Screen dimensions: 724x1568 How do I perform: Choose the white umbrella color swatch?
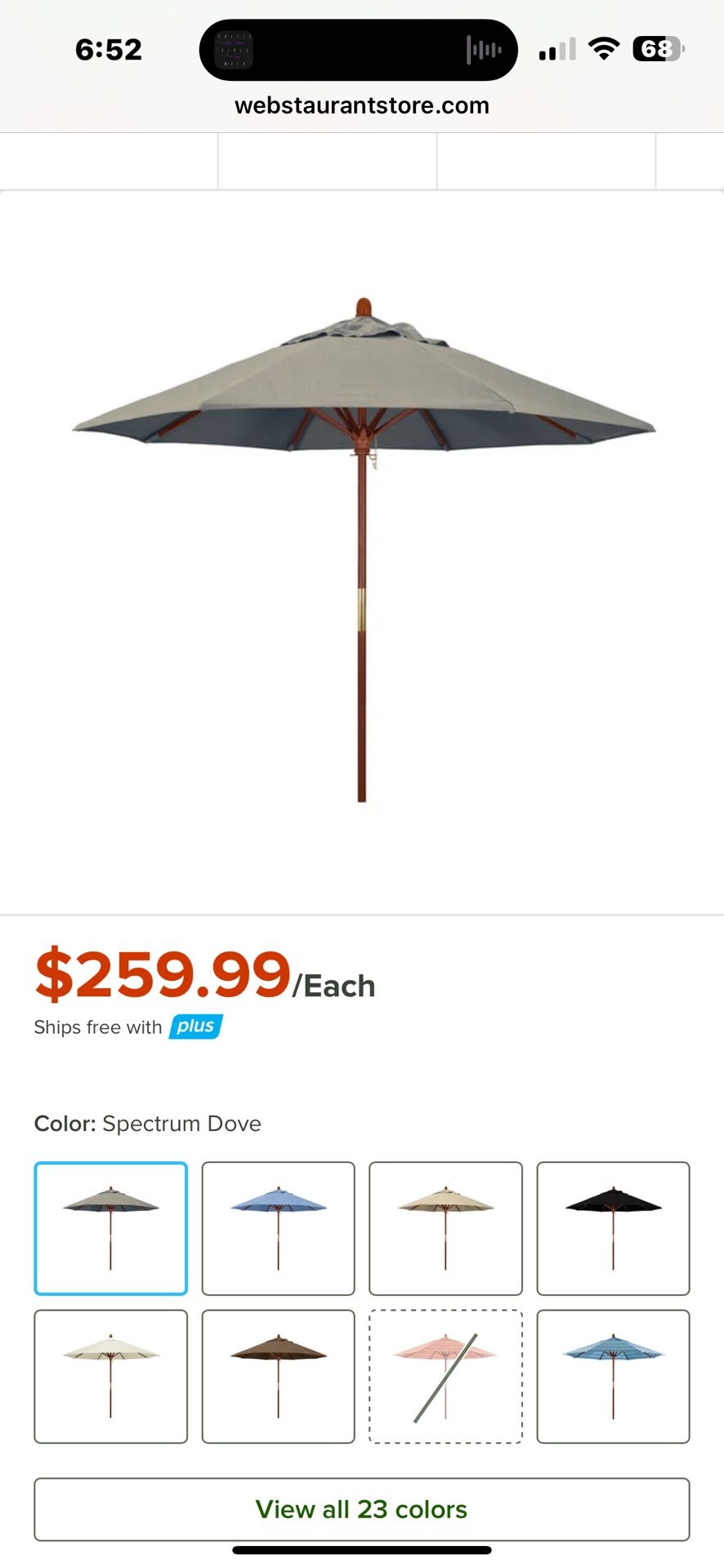tap(110, 1376)
